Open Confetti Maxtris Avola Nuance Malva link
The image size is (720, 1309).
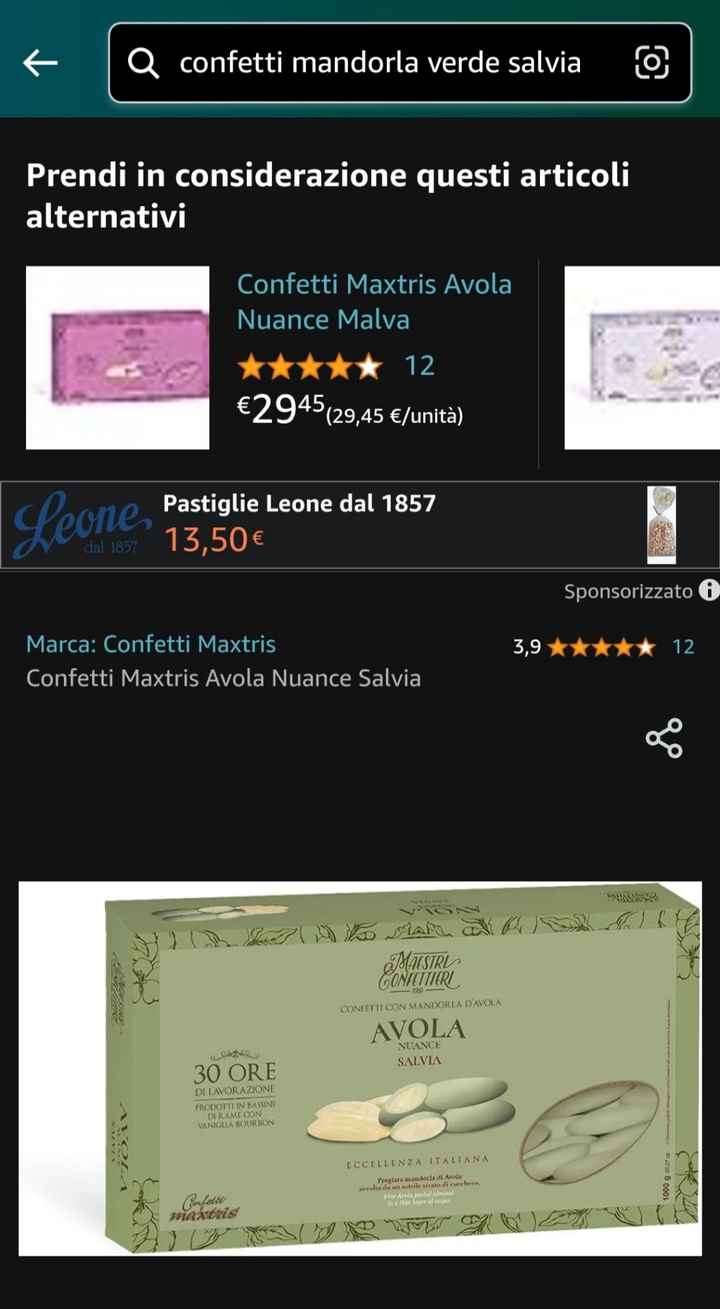click(x=374, y=302)
